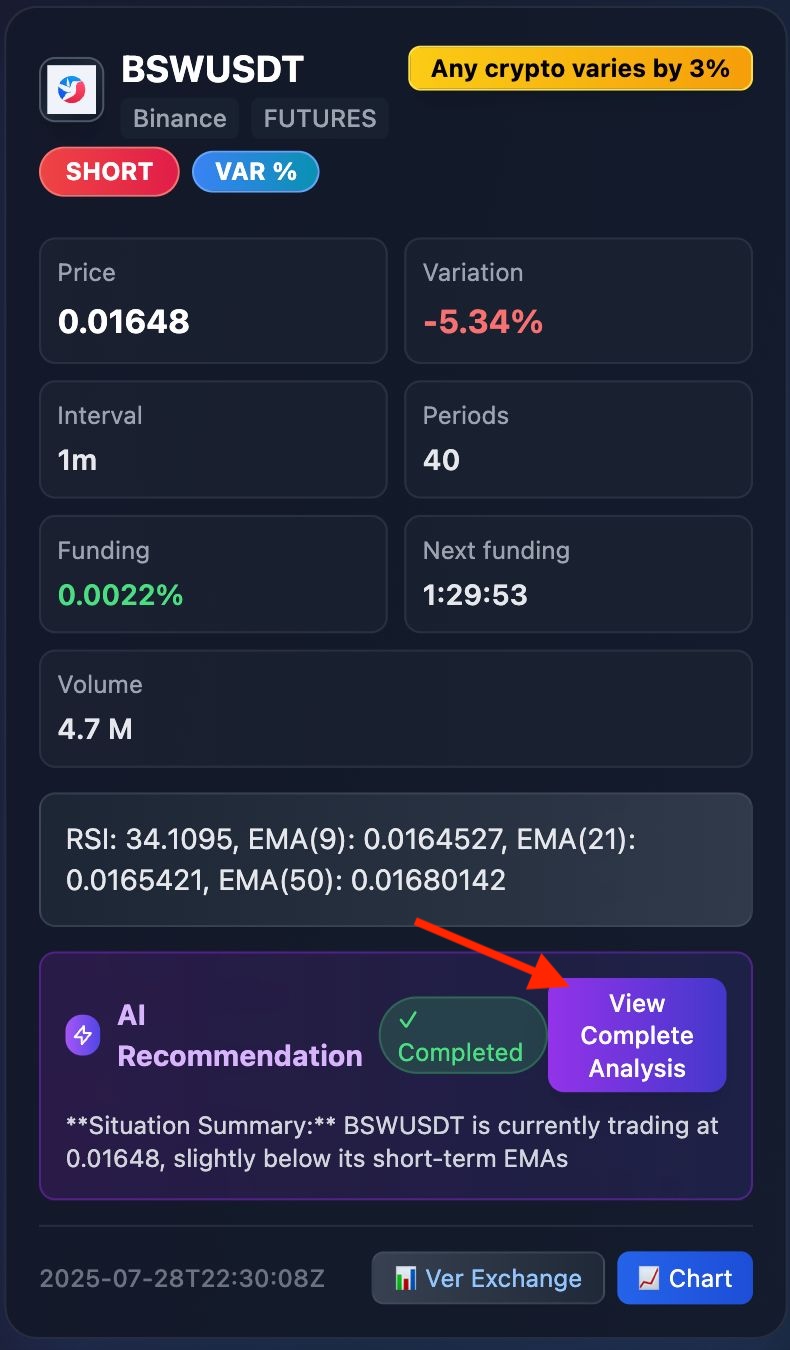The width and height of the screenshot is (790, 1350).
Task: Open the Chart for BSWUSDT
Action: (685, 1278)
